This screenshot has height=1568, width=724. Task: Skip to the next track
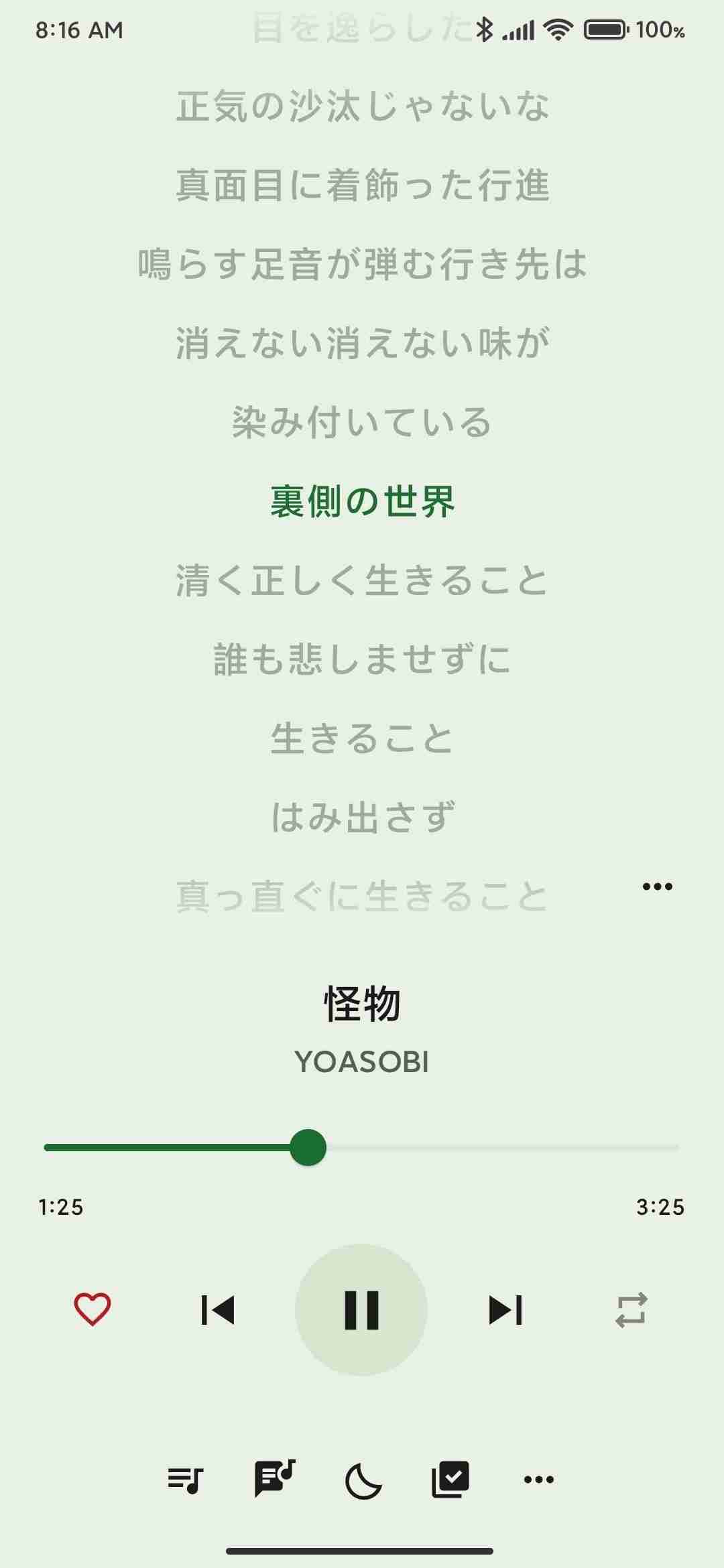505,1309
